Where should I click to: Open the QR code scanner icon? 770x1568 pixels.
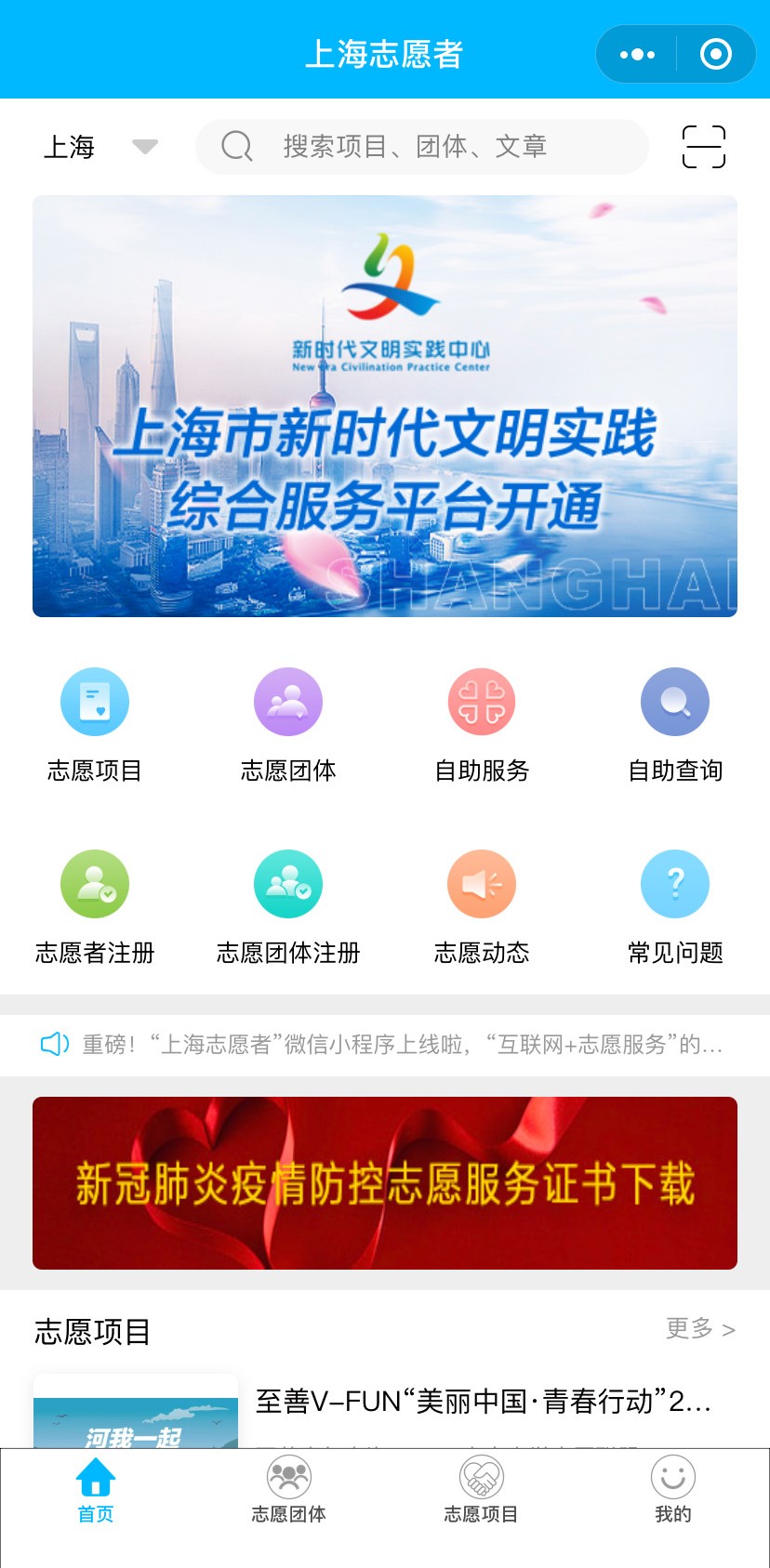[x=704, y=147]
